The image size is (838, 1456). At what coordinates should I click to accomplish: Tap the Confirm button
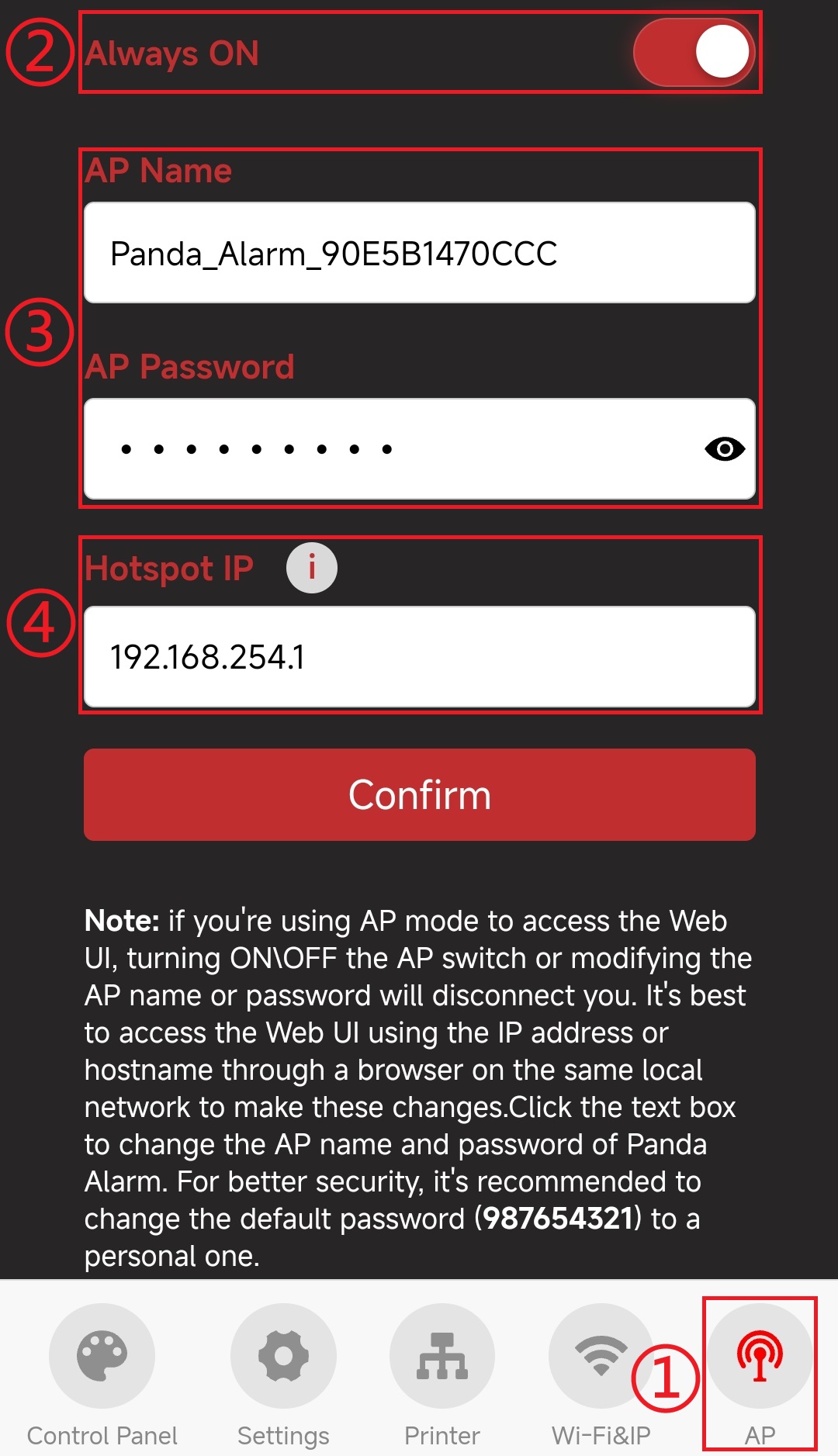tap(420, 794)
